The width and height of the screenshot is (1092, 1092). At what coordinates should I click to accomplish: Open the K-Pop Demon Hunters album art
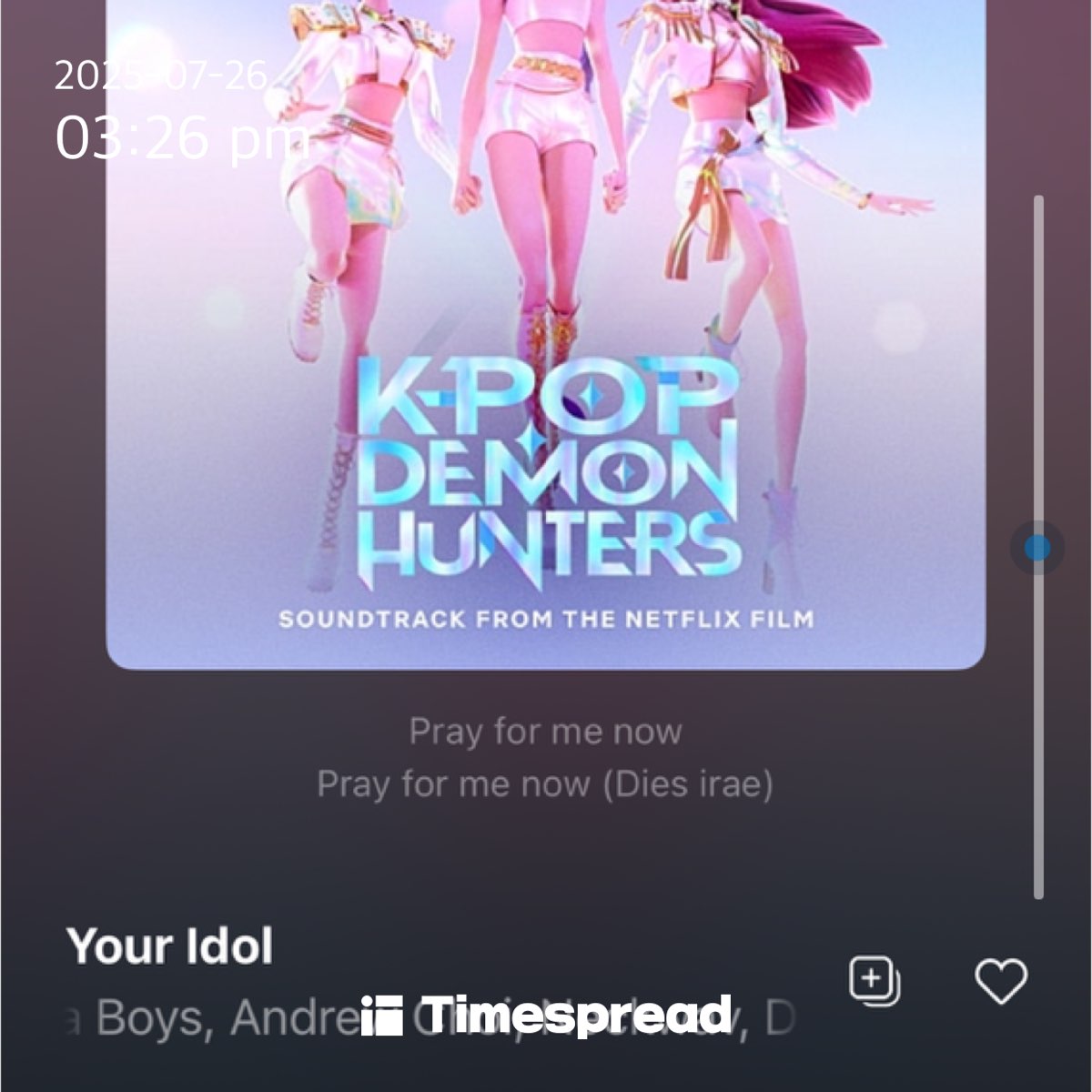pyautogui.click(x=546, y=364)
